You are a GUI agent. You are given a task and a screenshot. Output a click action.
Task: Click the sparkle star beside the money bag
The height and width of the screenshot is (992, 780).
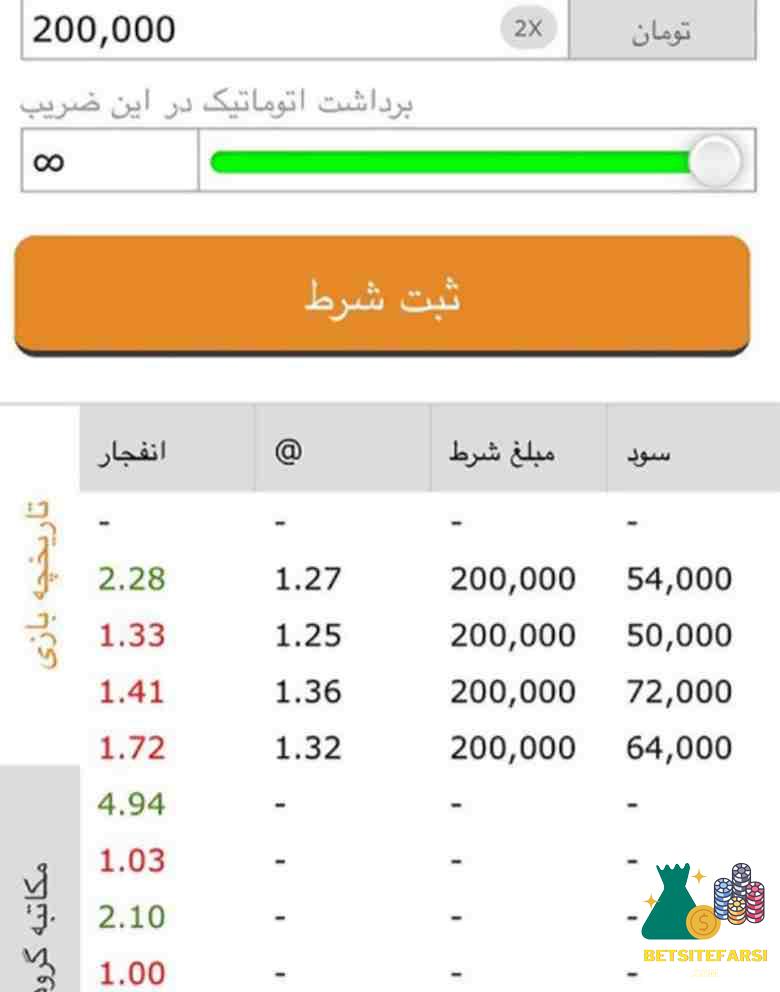tap(699, 877)
